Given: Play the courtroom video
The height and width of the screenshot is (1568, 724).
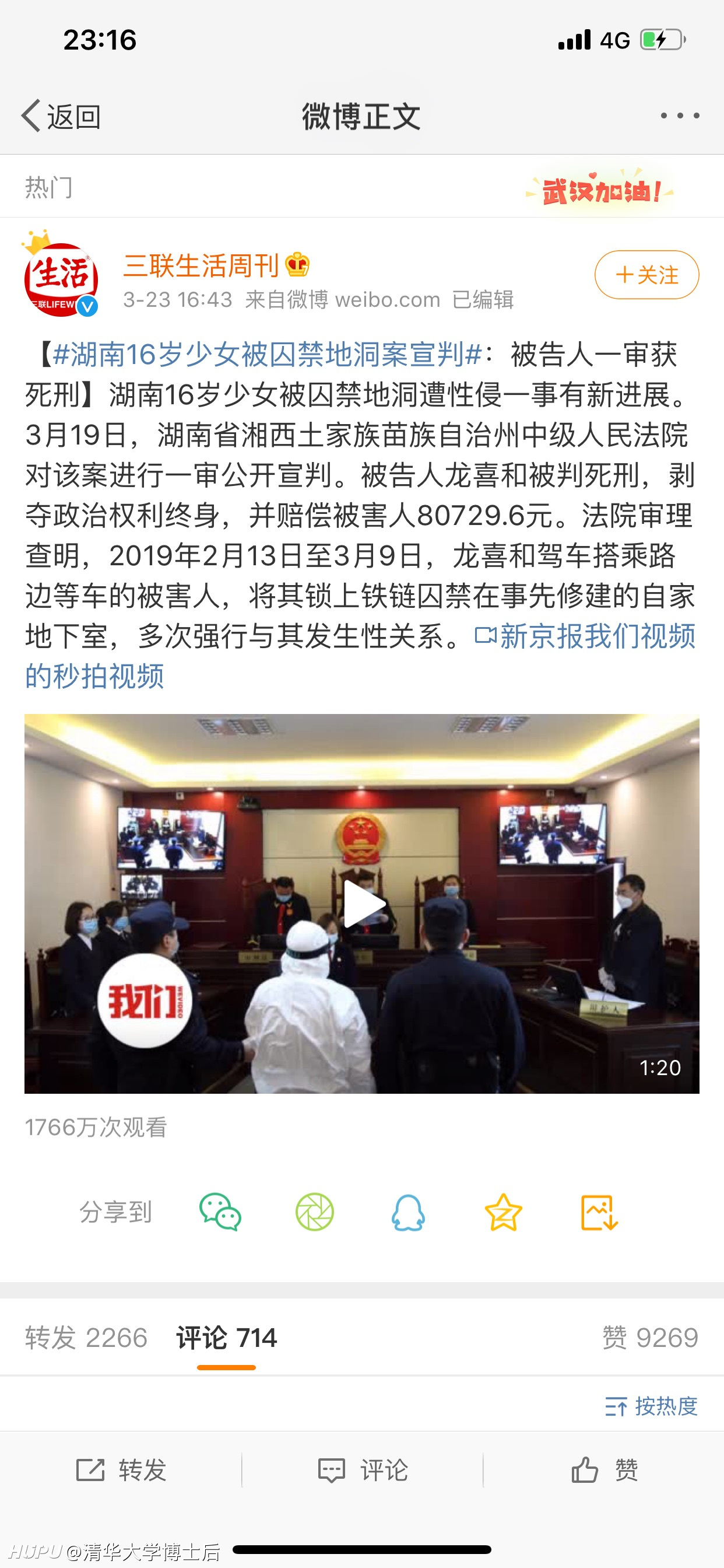Looking at the screenshot, I should [x=362, y=904].
